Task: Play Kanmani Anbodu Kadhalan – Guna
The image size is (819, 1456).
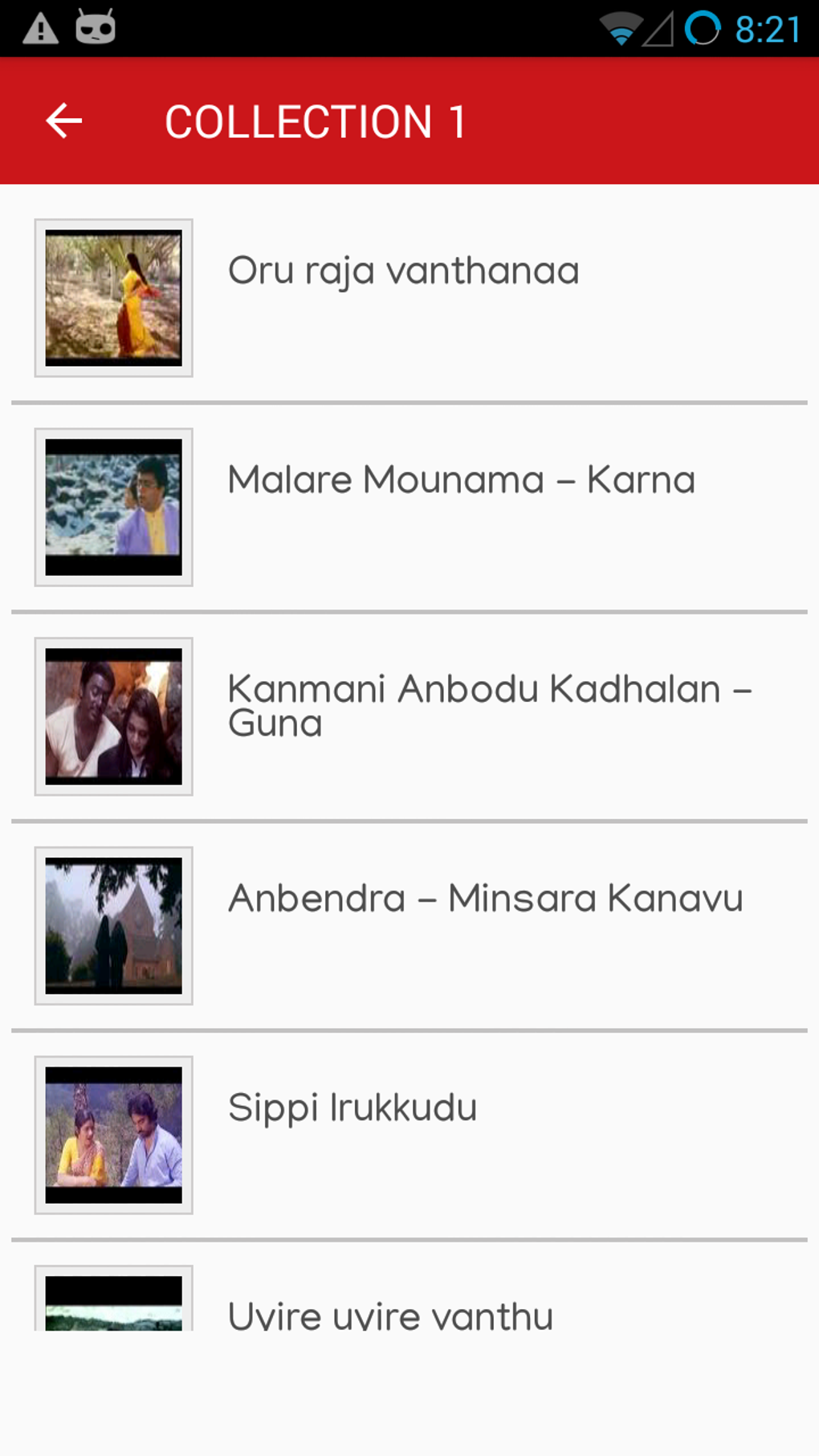Action: click(x=491, y=707)
